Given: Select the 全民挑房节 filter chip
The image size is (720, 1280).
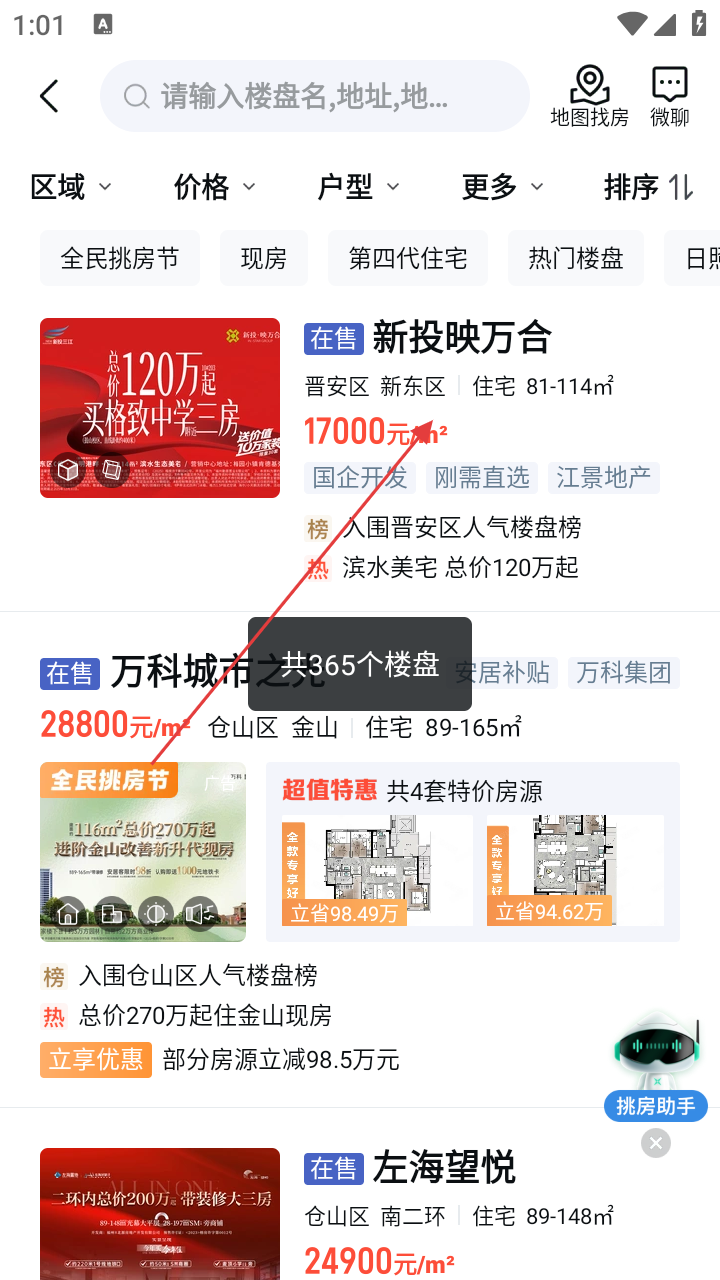Looking at the screenshot, I should point(120,258).
